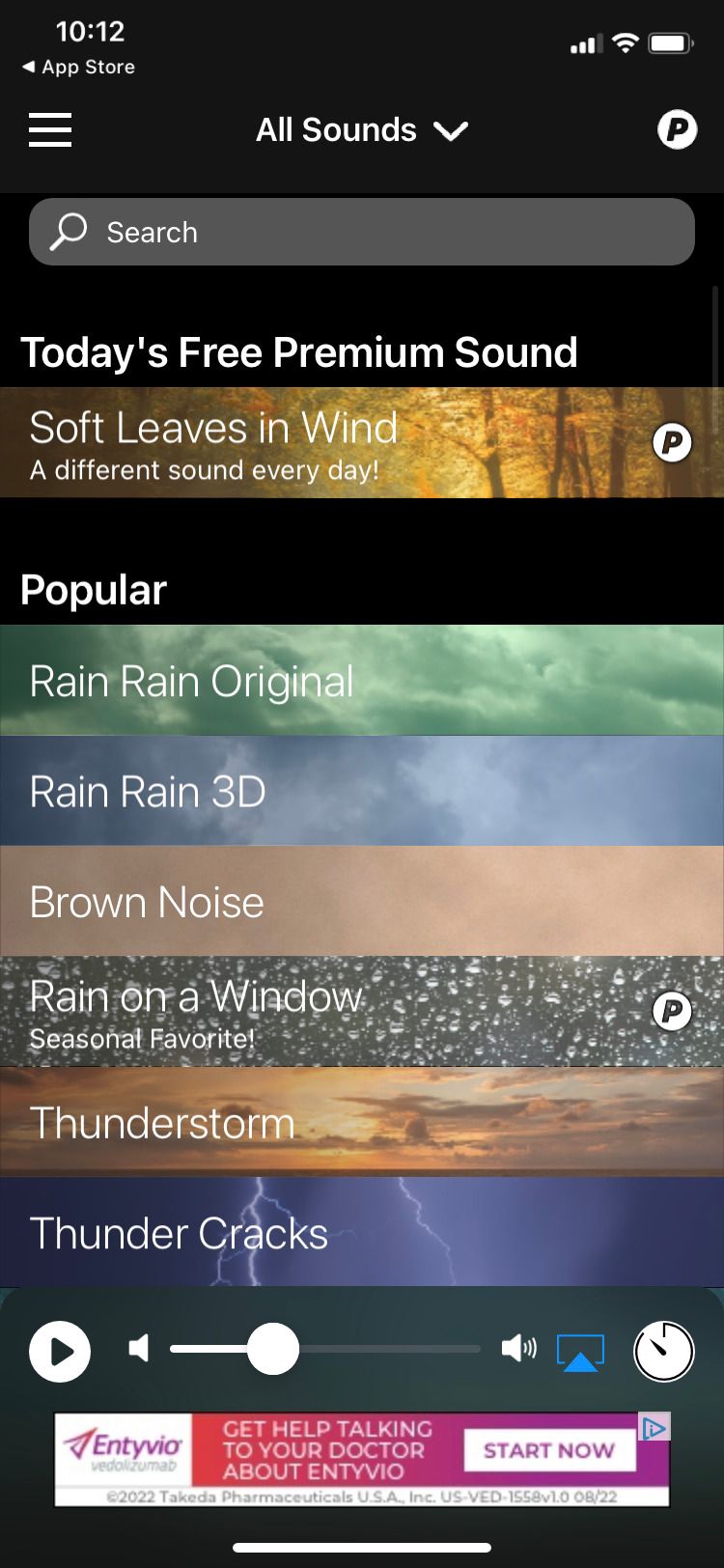Open the AirPlay output selector
The width and height of the screenshot is (724, 1568).
click(580, 1351)
